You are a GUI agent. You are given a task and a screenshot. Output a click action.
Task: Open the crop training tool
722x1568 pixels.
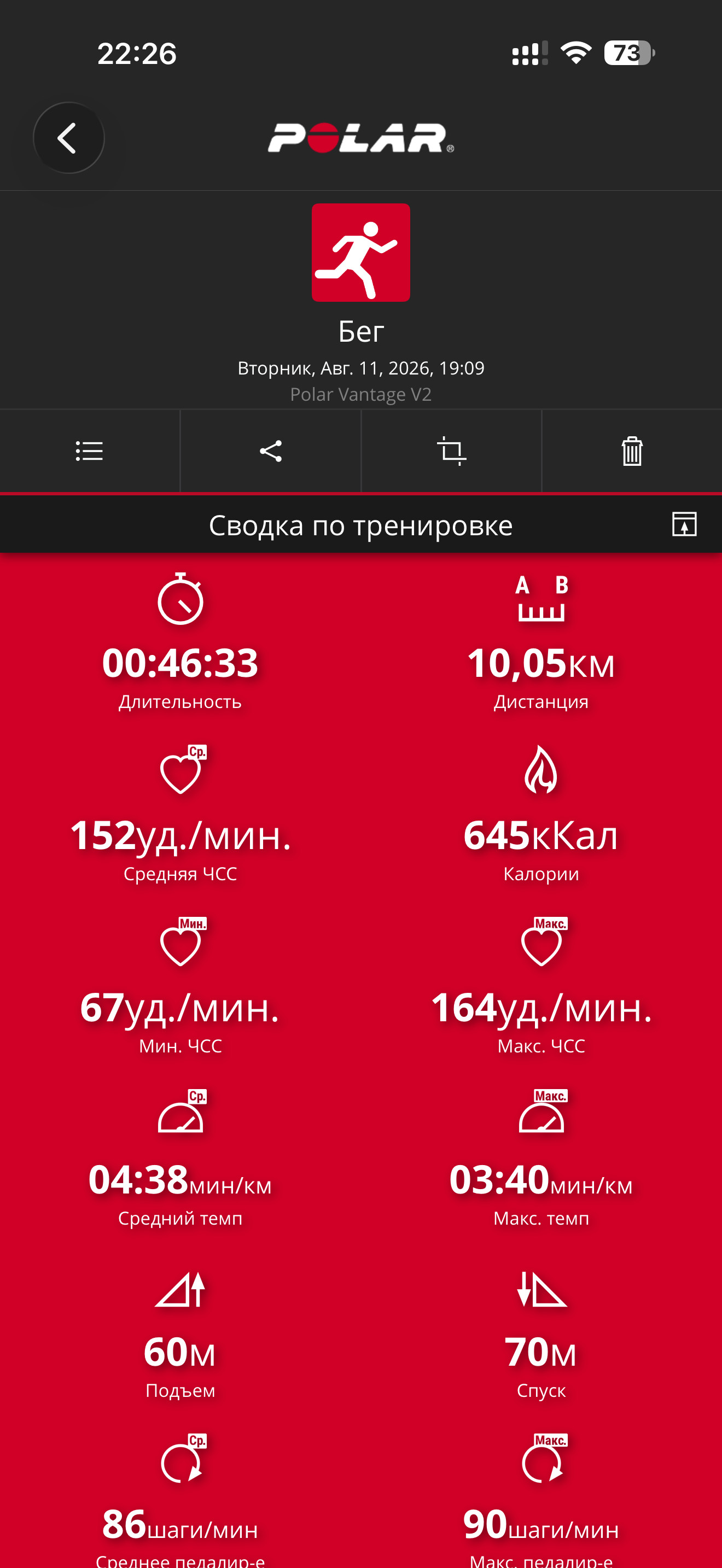[x=451, y=451]
